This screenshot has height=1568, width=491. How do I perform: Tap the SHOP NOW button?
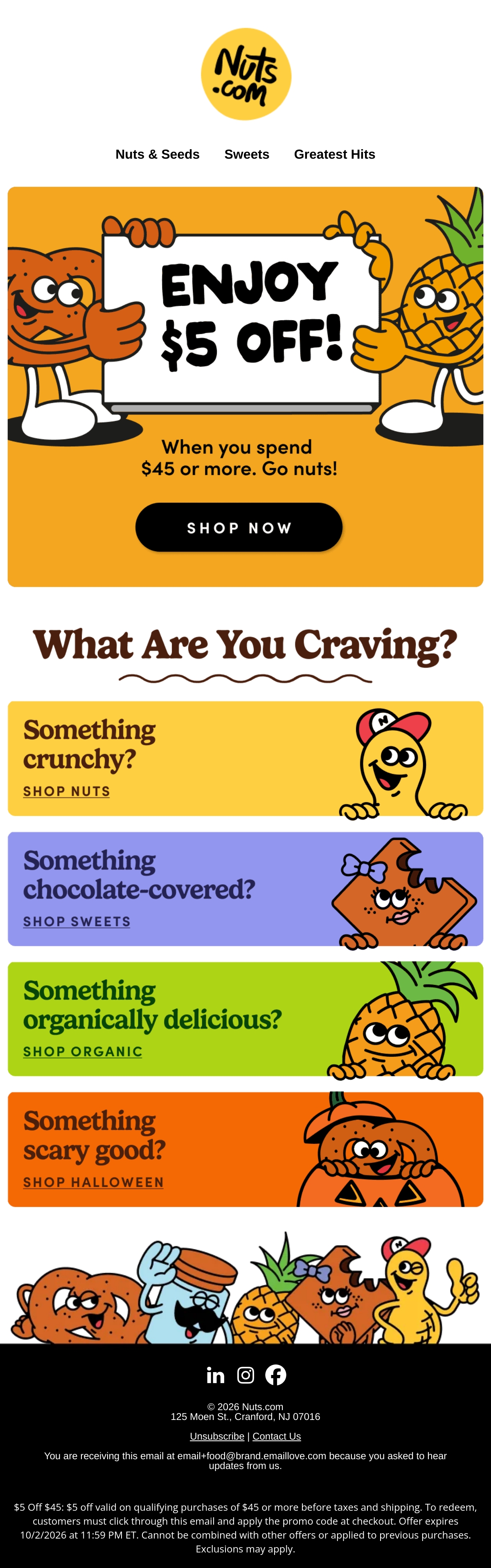pos(239,527)
